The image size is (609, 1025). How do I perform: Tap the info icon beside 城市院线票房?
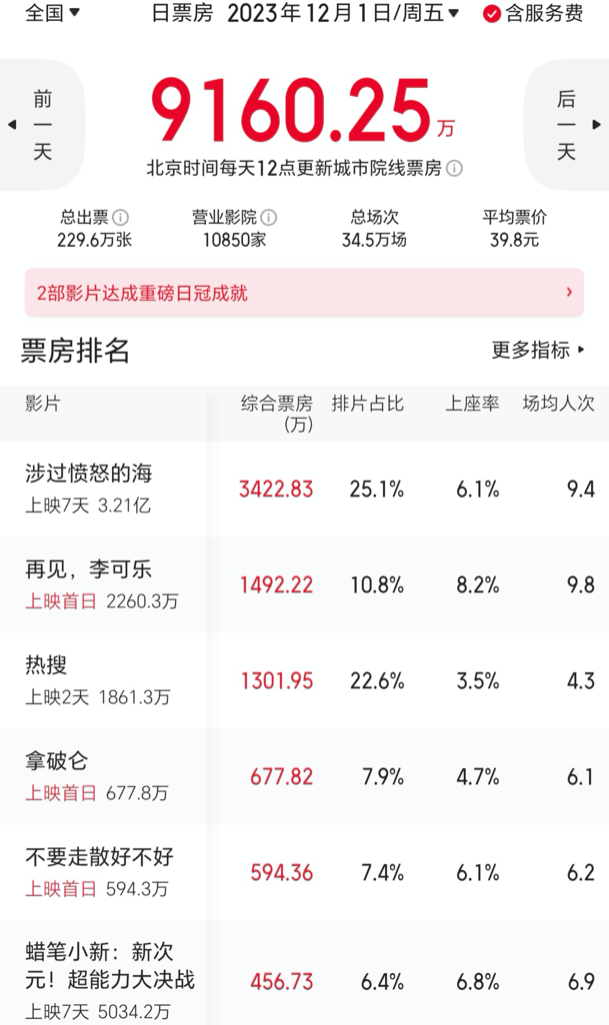[453, 169]
